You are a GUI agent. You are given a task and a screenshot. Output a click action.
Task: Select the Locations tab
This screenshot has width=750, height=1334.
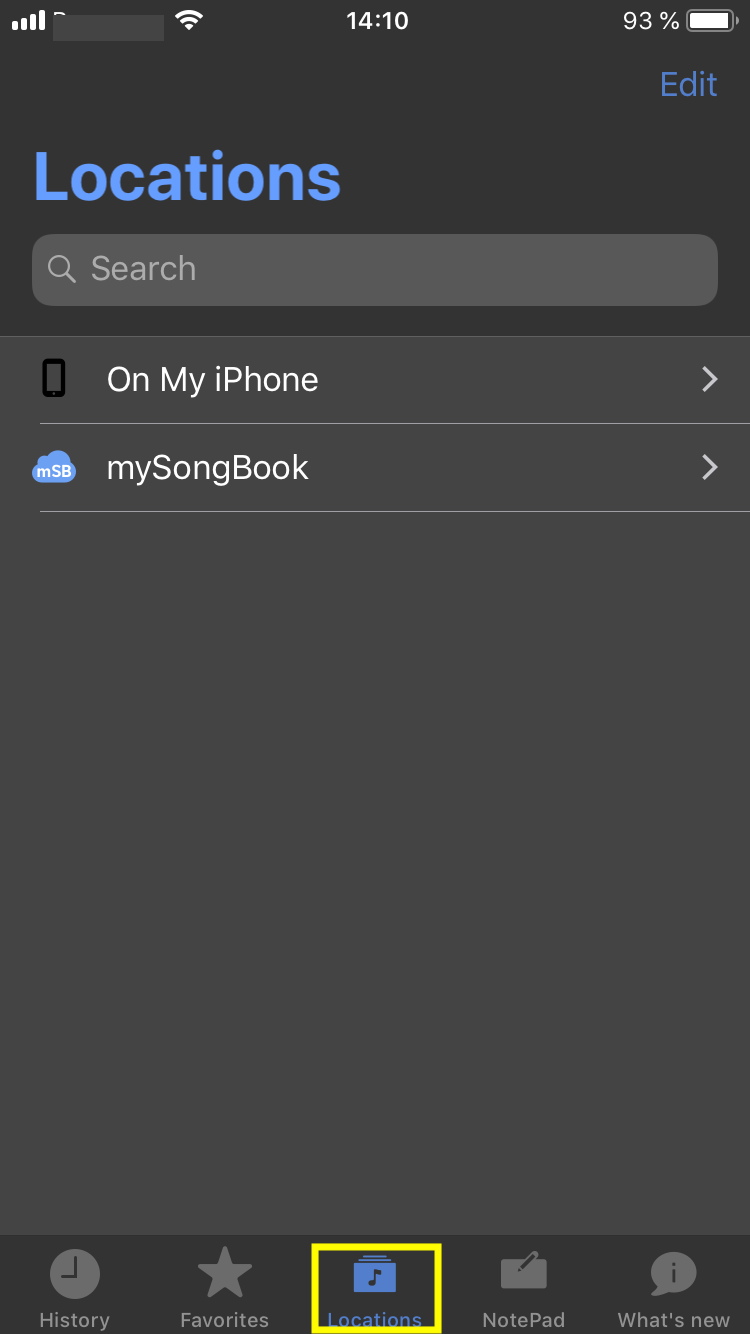375,1288
